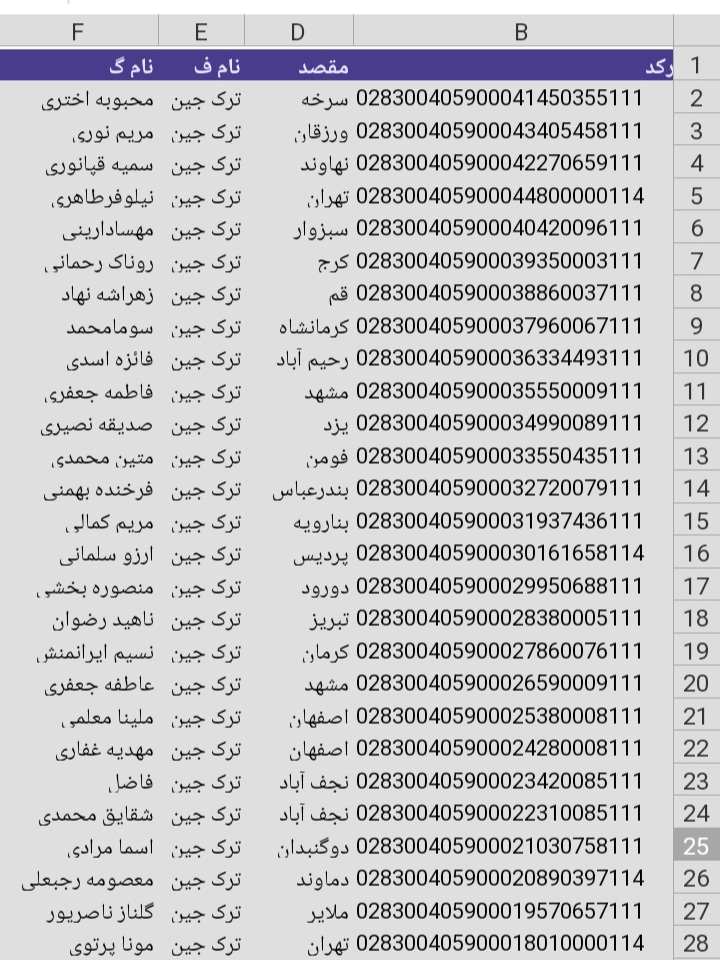Select row 18 header
The width and height of the screenshot is (720, 960).
(x=696, y=618)
